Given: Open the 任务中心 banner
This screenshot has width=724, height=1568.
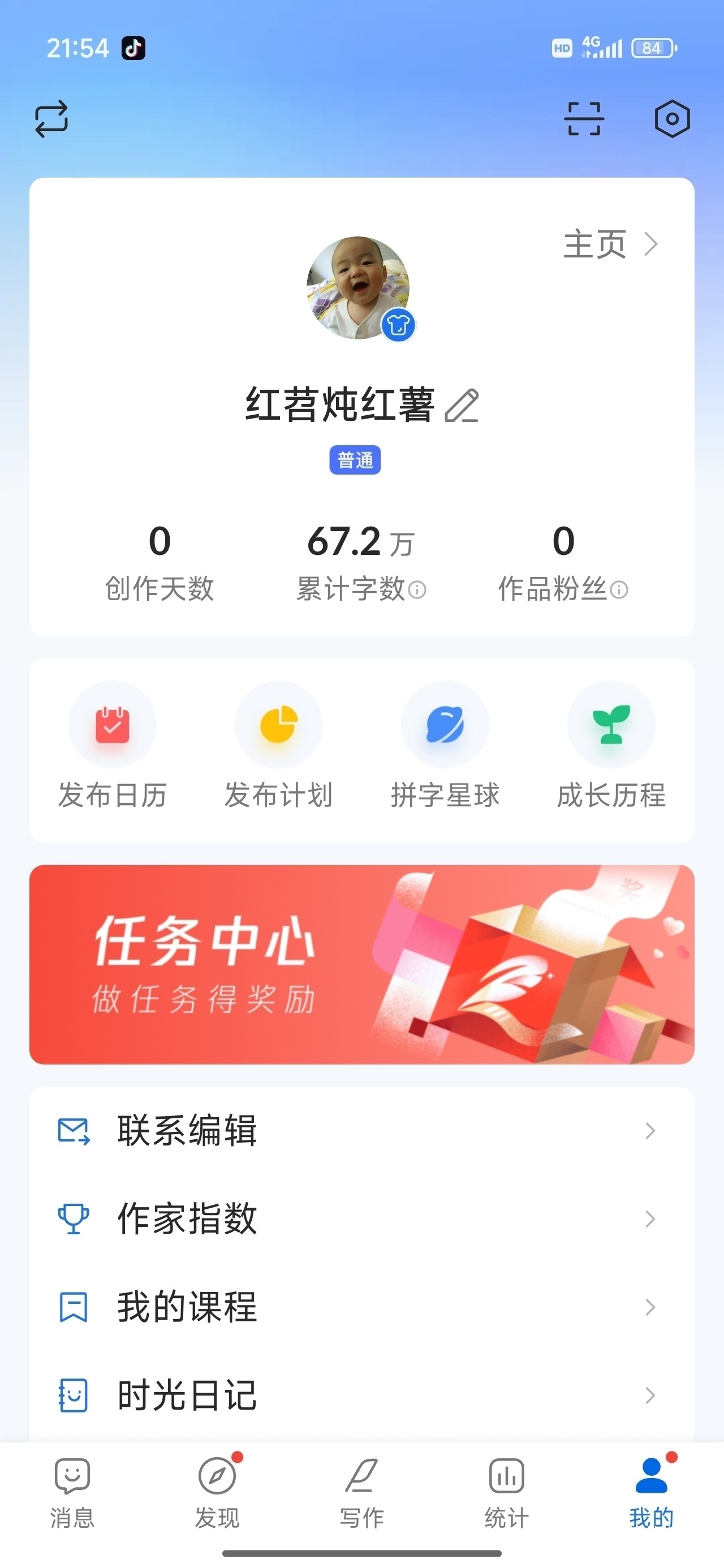Looking at the screenshot, I should pos(361,964).
